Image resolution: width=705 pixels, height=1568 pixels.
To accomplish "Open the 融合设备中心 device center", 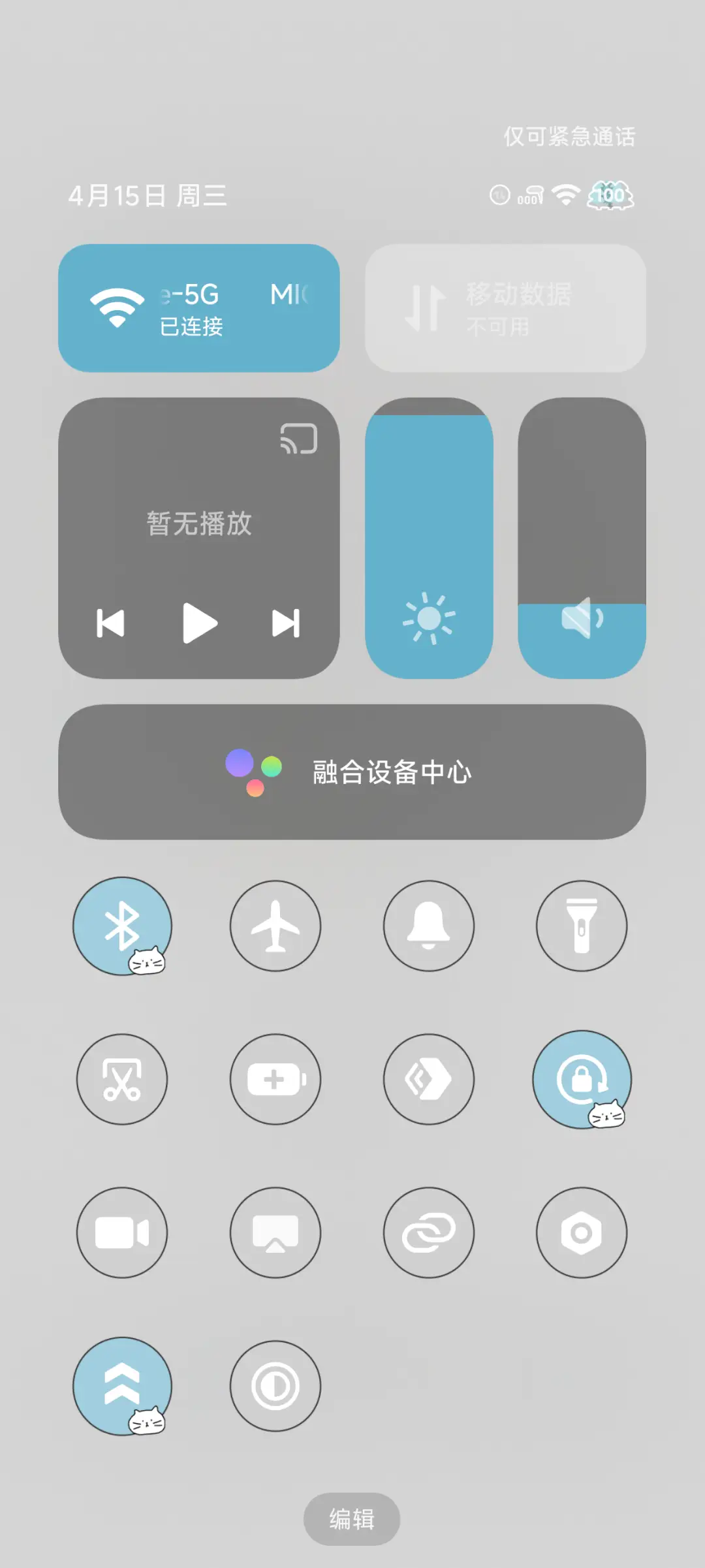I will 352,774.
